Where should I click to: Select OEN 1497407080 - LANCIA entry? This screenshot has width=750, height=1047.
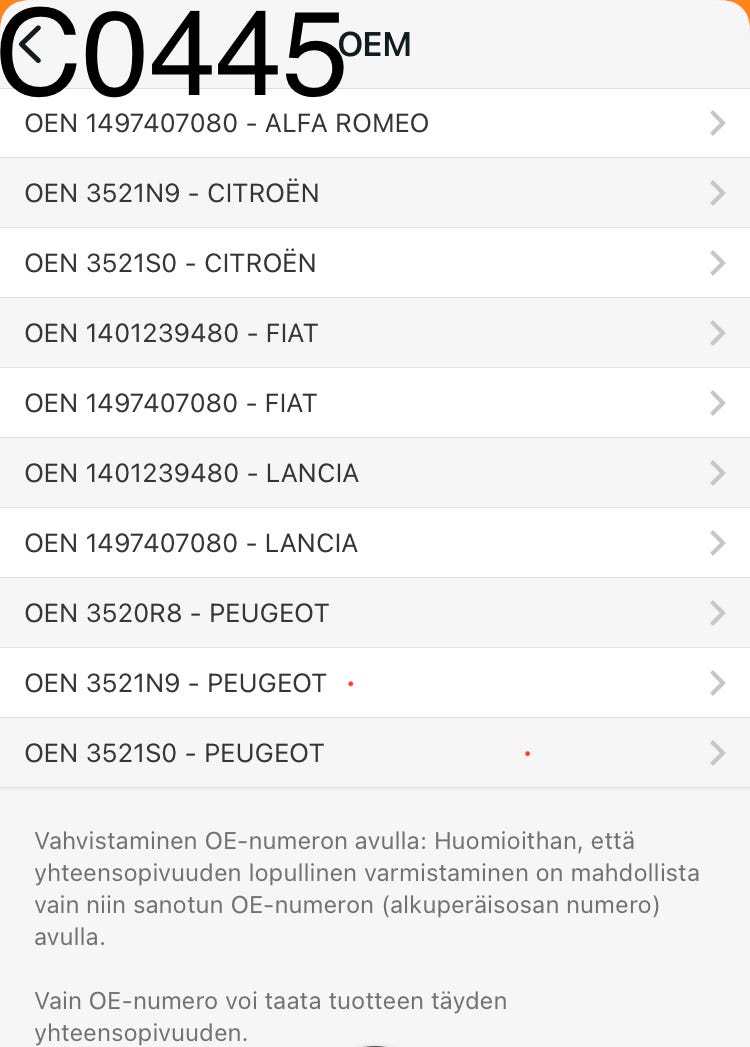375,543
